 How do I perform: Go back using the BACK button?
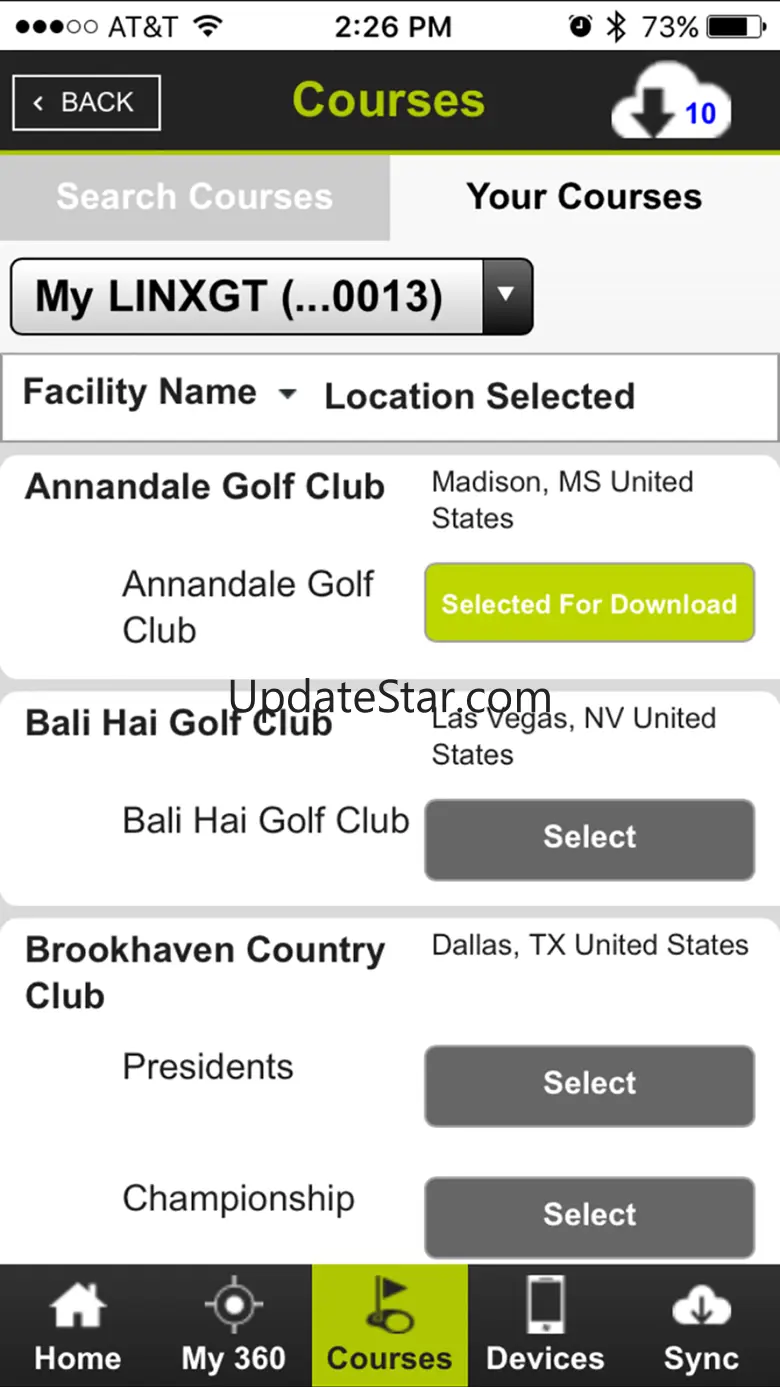(x=86, y=102)
